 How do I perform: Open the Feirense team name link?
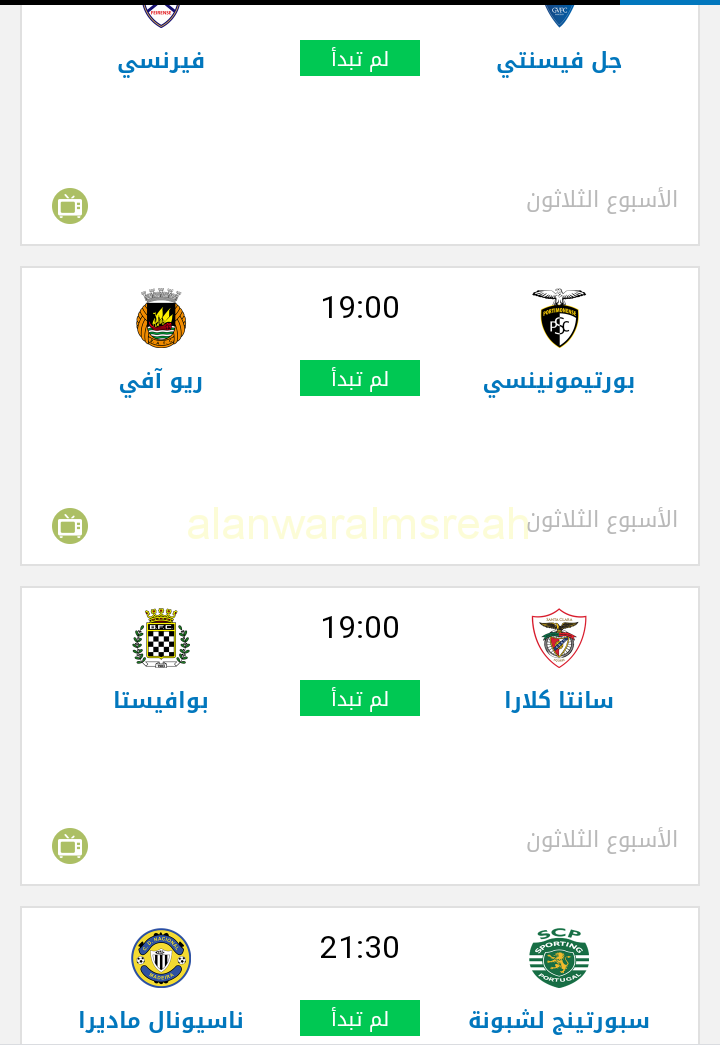[x=161, y=61]
